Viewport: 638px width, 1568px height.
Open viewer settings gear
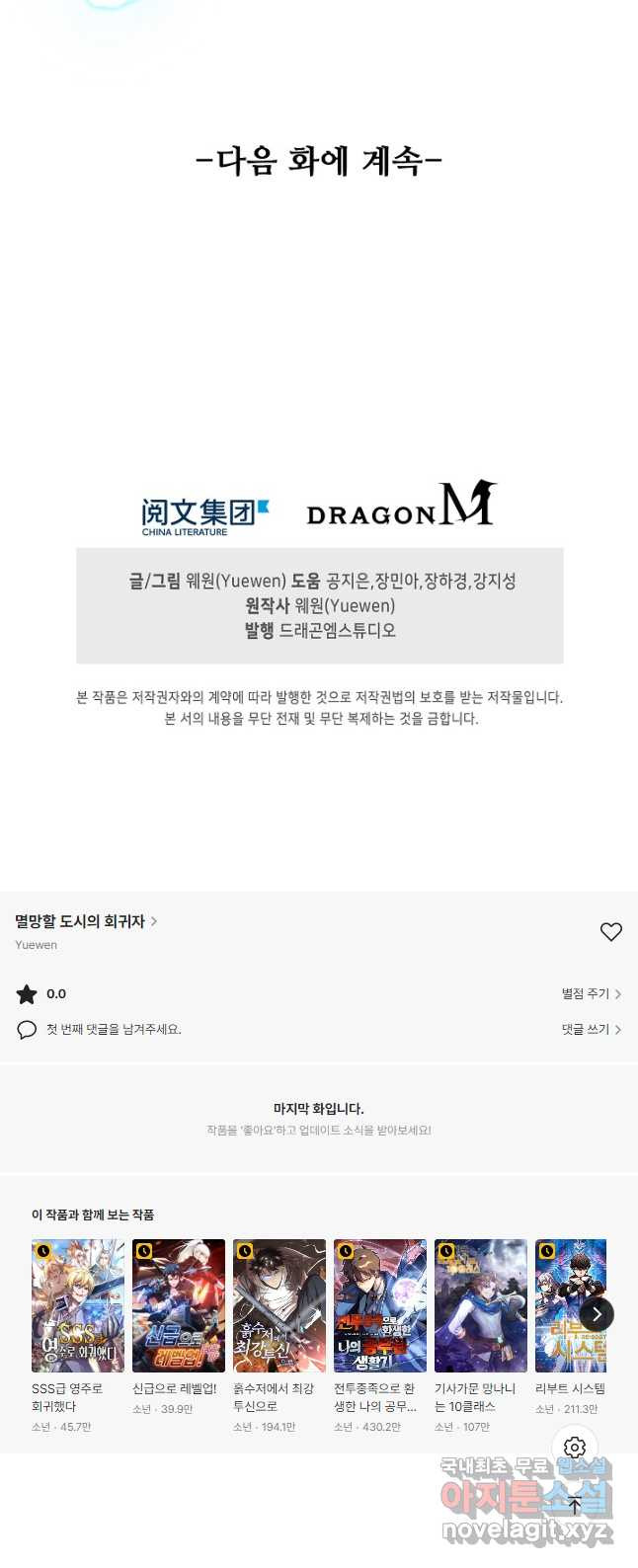575,1448
